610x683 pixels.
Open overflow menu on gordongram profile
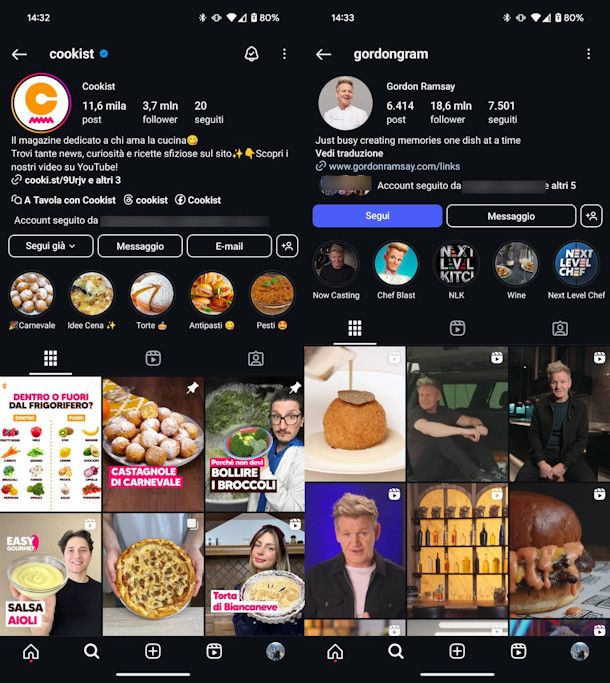click(x=587, y=54)
